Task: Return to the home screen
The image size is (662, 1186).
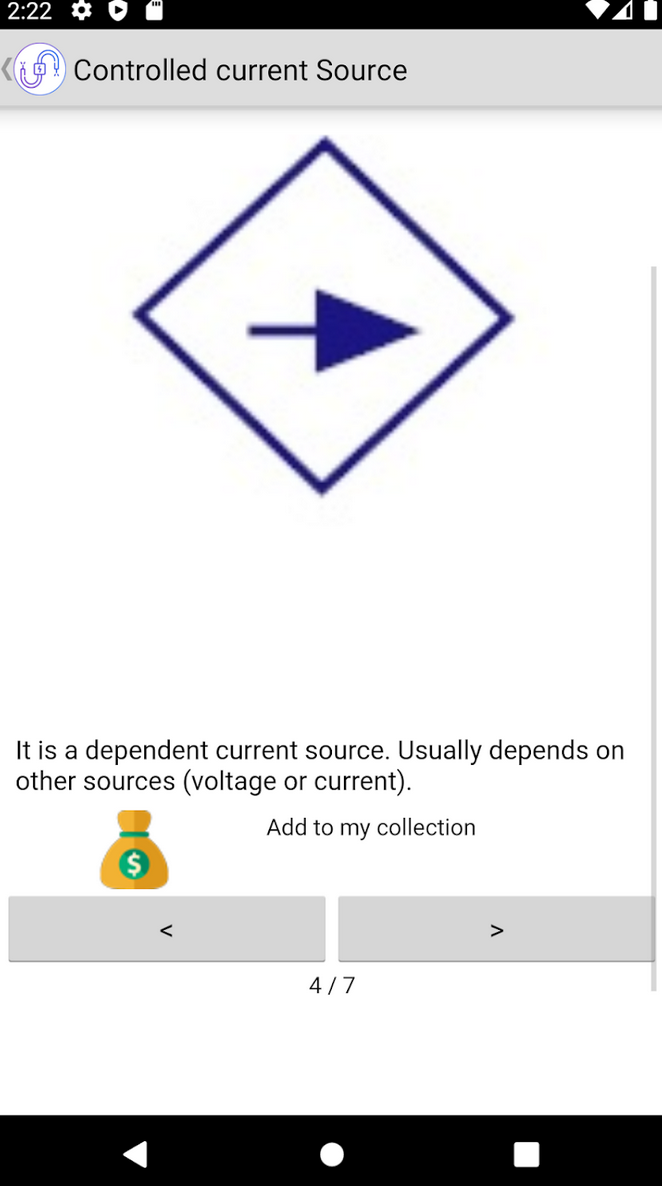Action: coord(331,1154)
